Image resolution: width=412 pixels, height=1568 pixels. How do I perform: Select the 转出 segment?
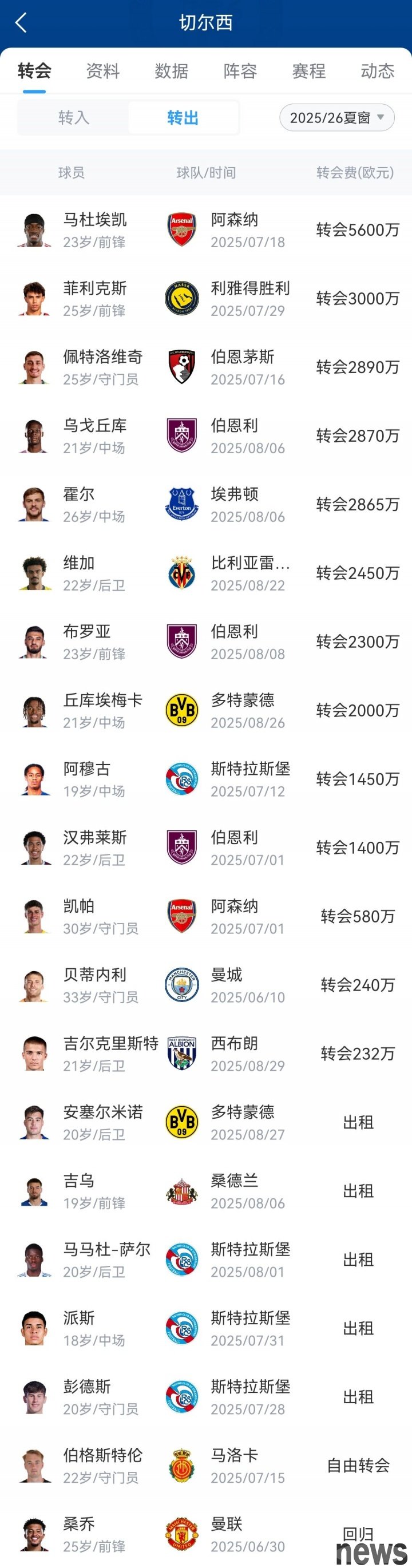tap(183, 117)
